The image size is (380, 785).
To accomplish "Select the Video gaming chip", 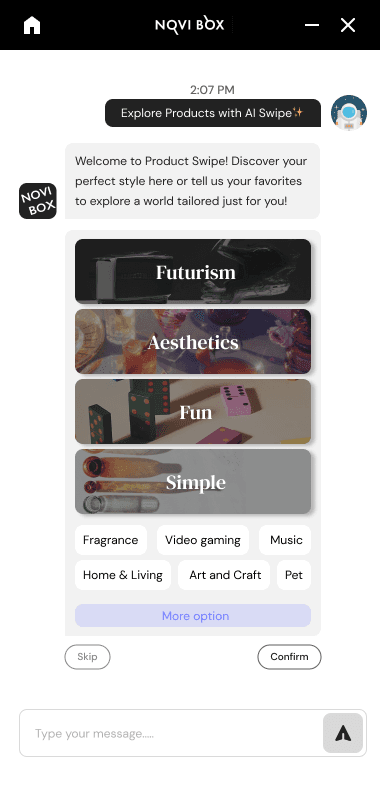I will (x=203, y=540).
